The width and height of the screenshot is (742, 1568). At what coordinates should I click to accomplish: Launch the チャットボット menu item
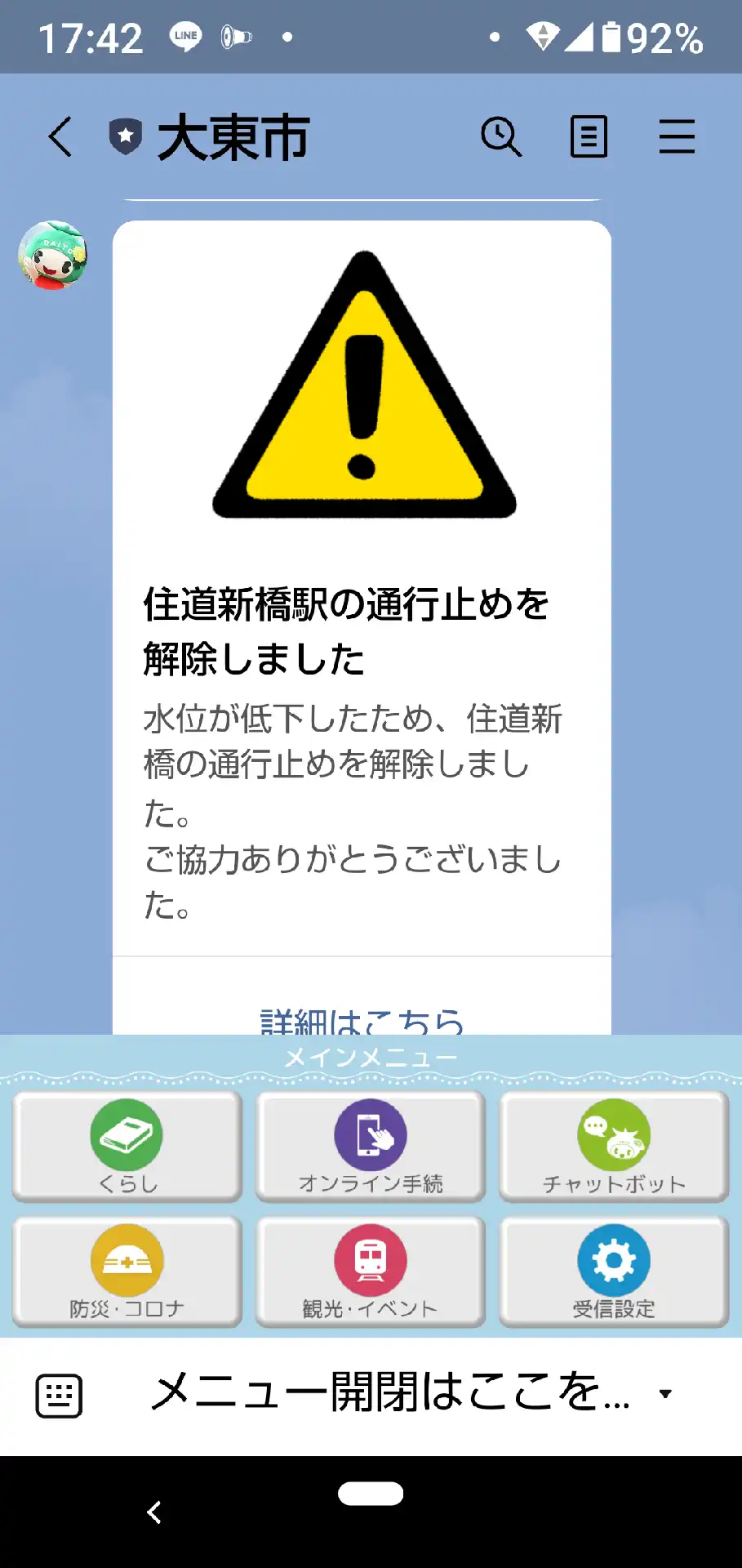[614, 1147]
